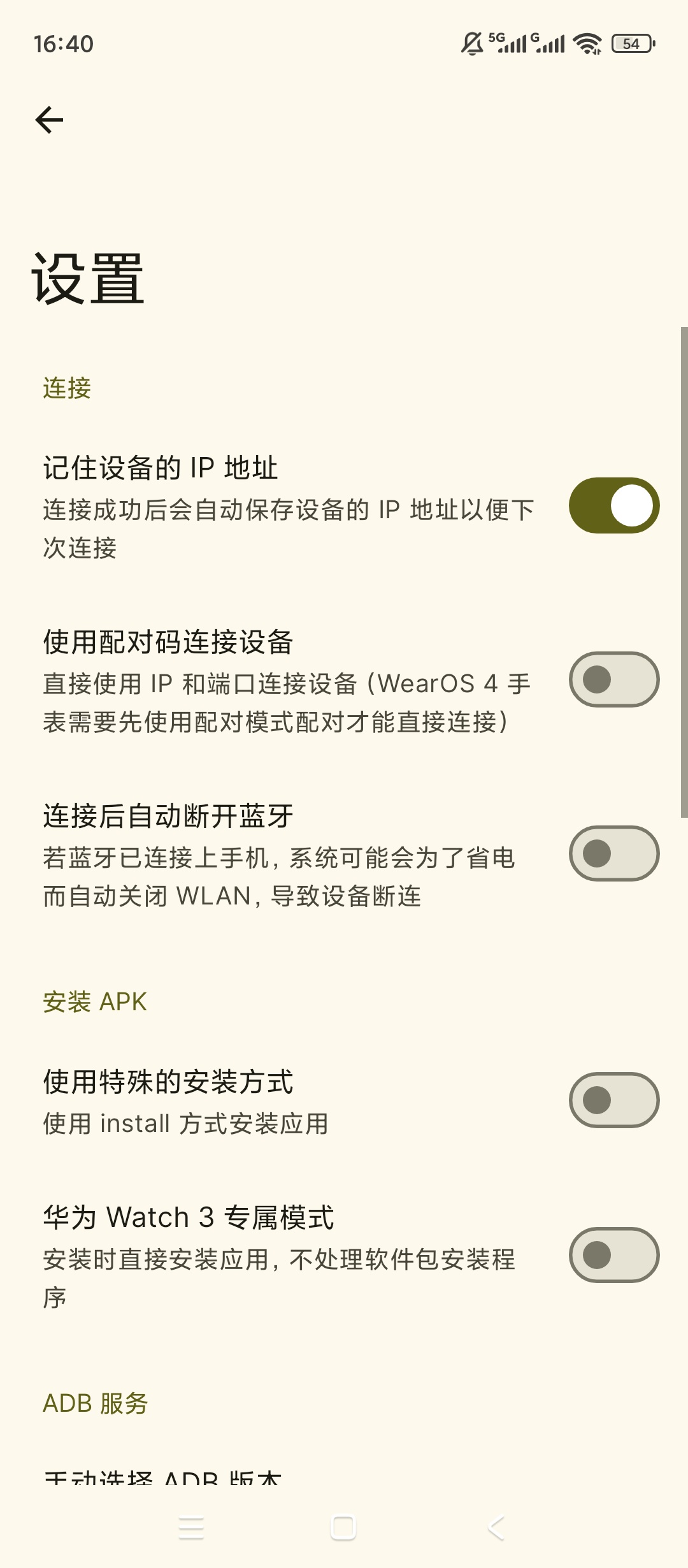This screenshot has width=688, height=1568.
Task: Disable 记住设备的 IP 地址
Action: point(613,507)
